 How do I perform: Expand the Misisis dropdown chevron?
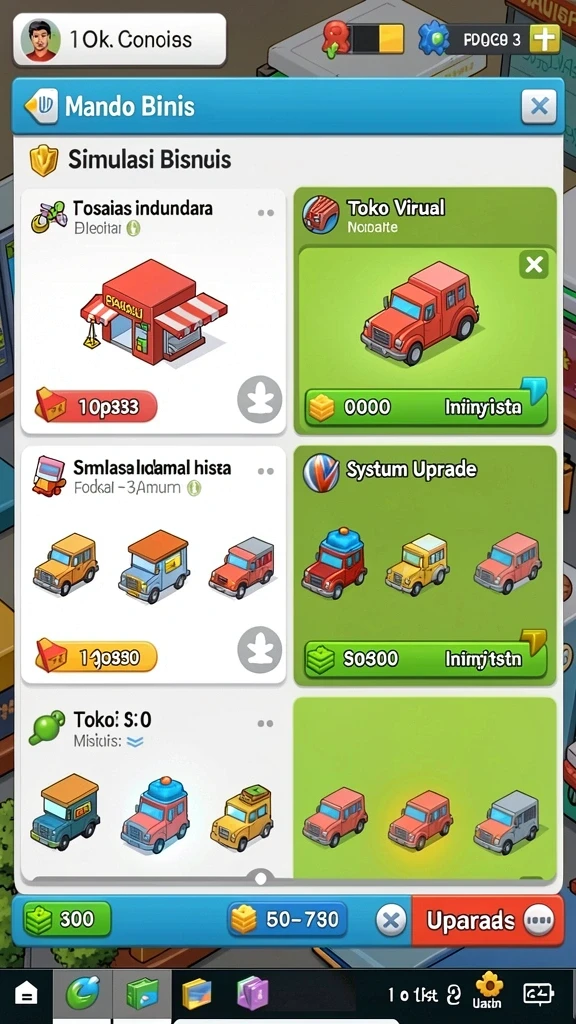tap(135, 742)
